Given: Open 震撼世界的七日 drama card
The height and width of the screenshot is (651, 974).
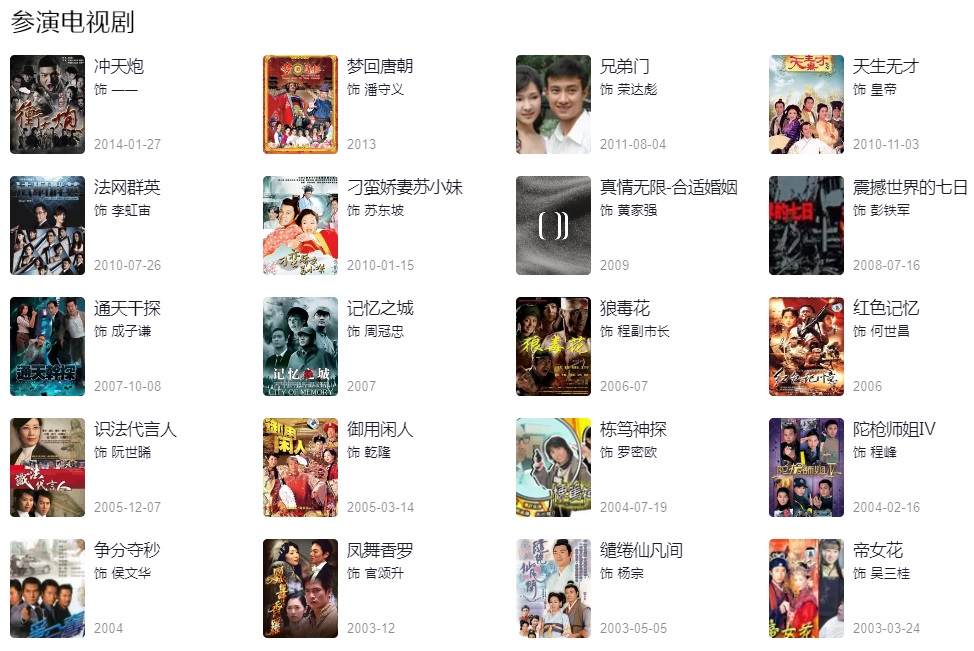Looking at the screenshot, I should [x=910, y=188].
